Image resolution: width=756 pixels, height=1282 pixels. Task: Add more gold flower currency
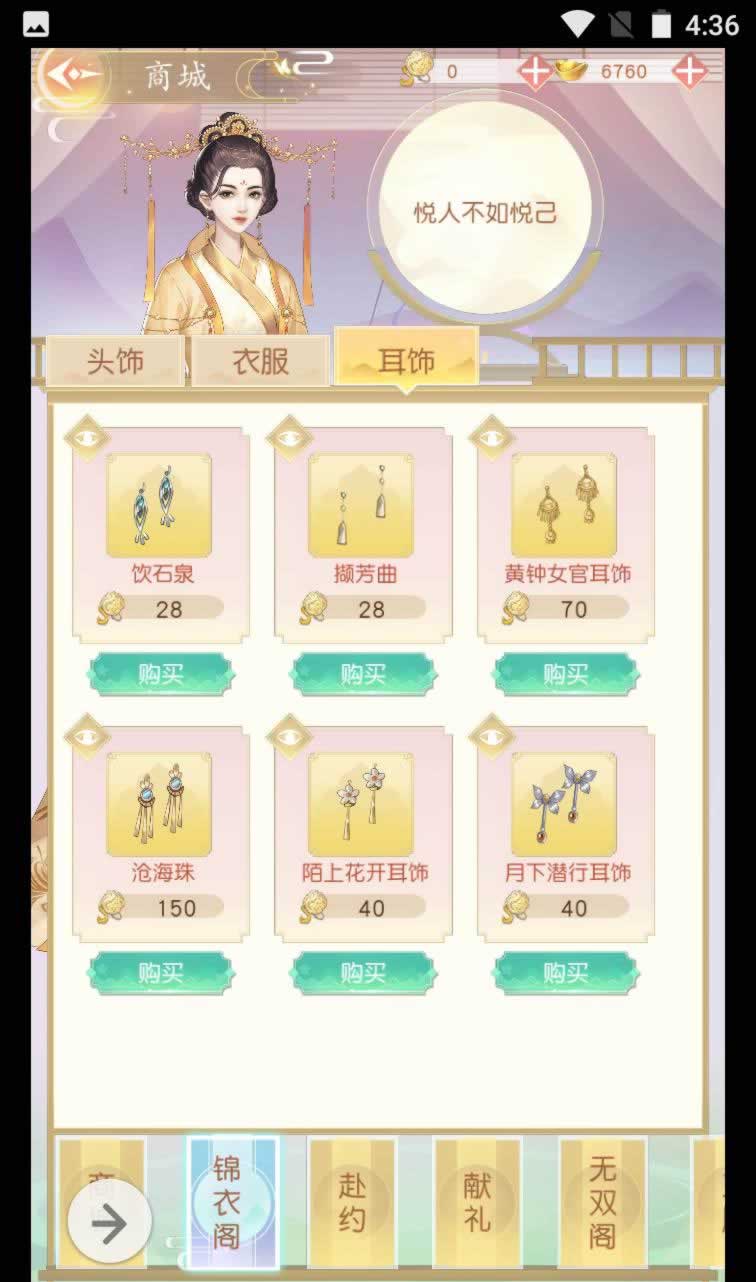(535, 71)
